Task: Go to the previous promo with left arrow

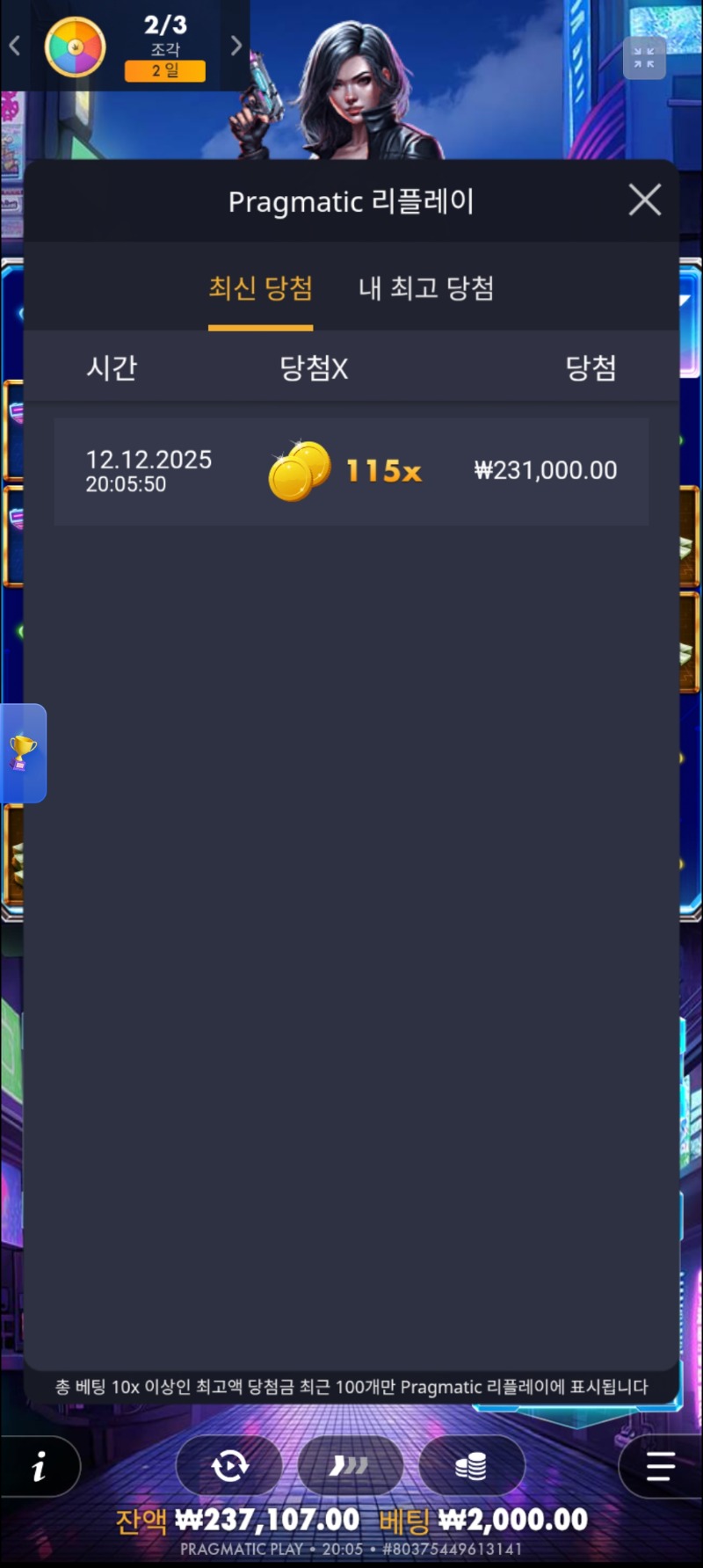Action: (14, 46)
